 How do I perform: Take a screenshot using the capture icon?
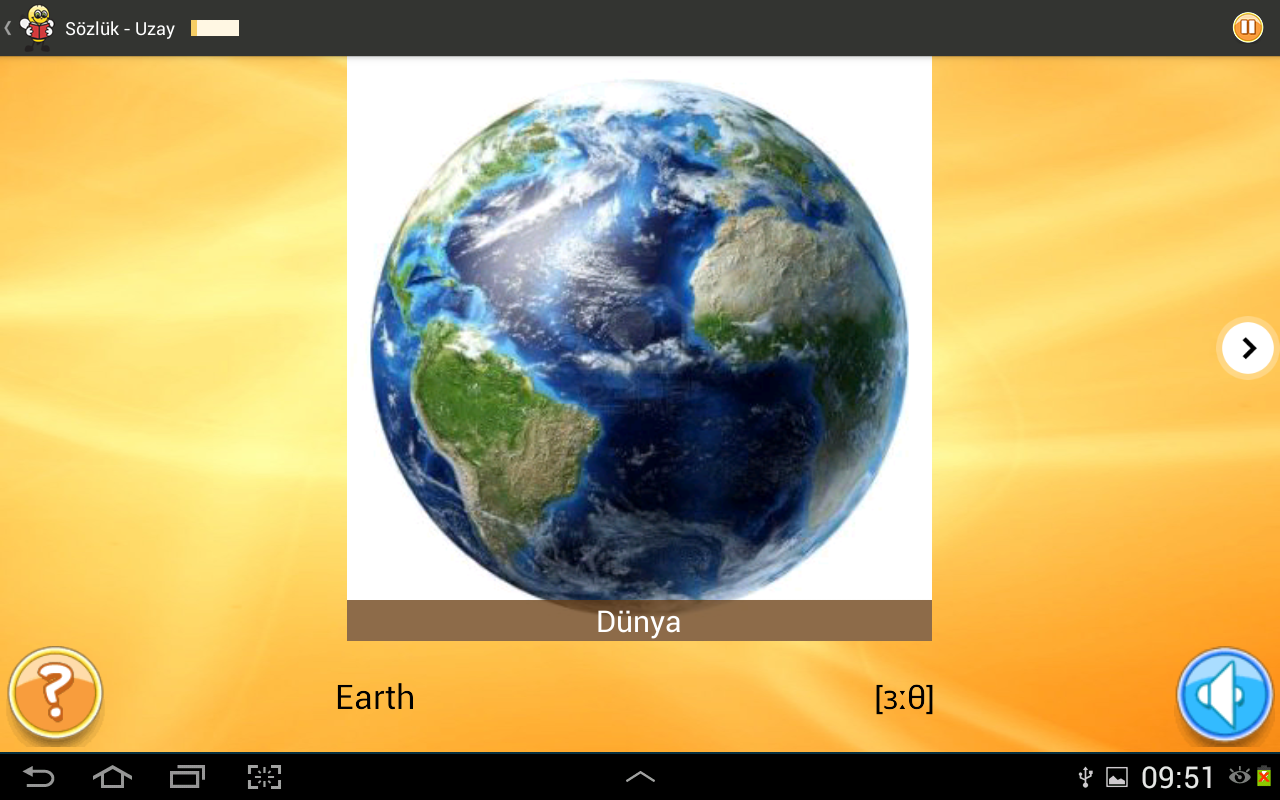pyautogui.click(x=264, y=777)
